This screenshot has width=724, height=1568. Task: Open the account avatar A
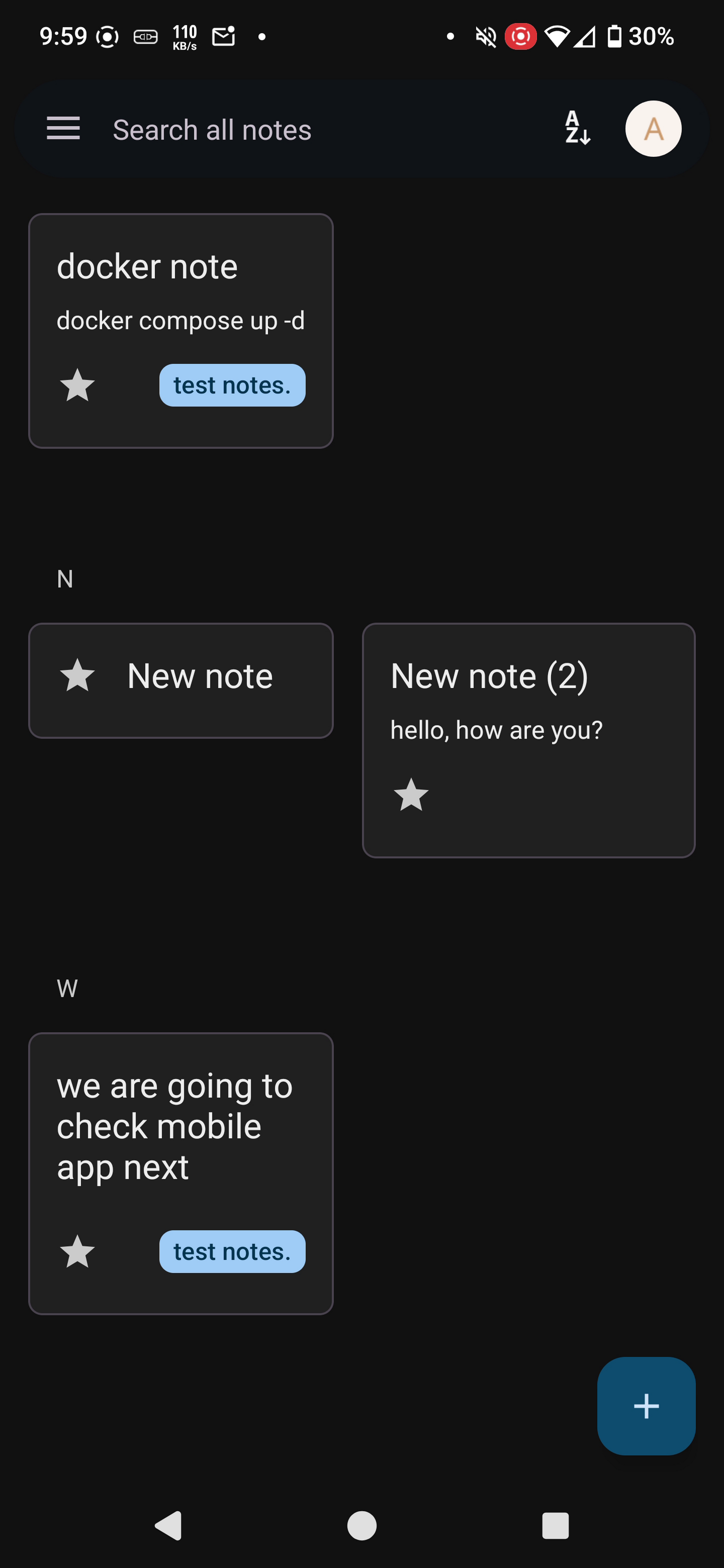coord(653,128)
